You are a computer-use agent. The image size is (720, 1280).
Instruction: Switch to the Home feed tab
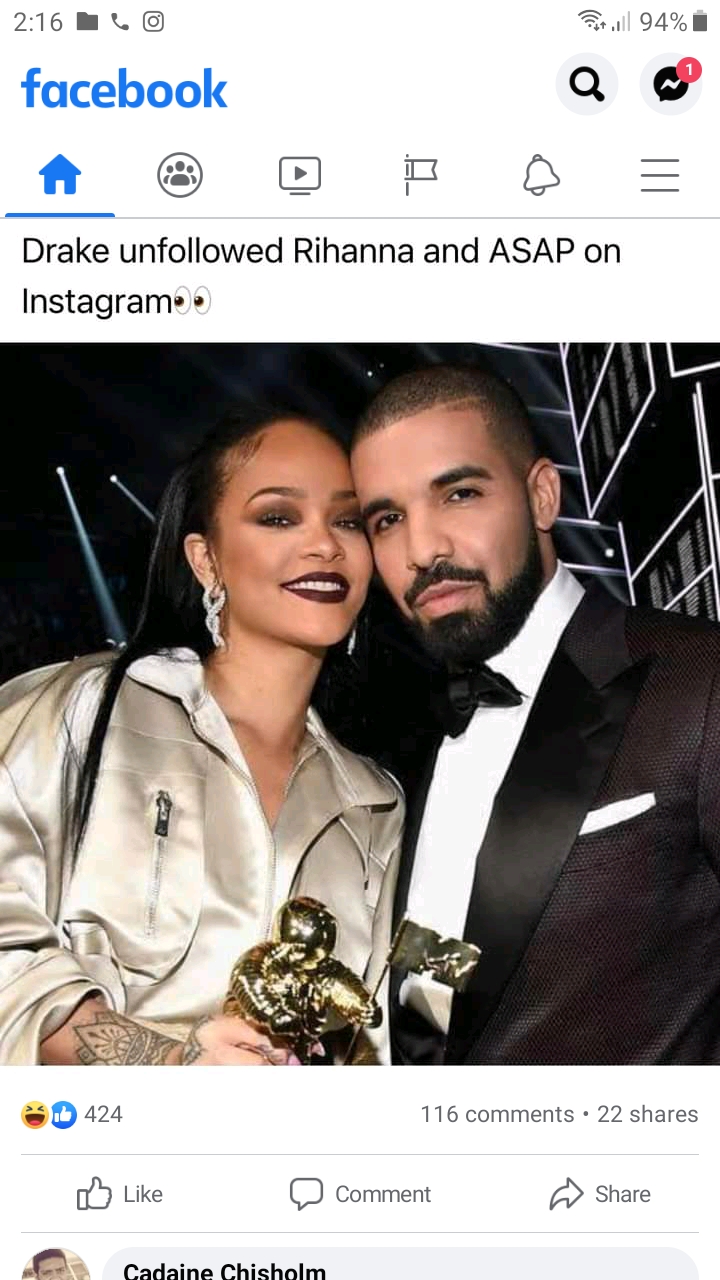coord(60,176)
